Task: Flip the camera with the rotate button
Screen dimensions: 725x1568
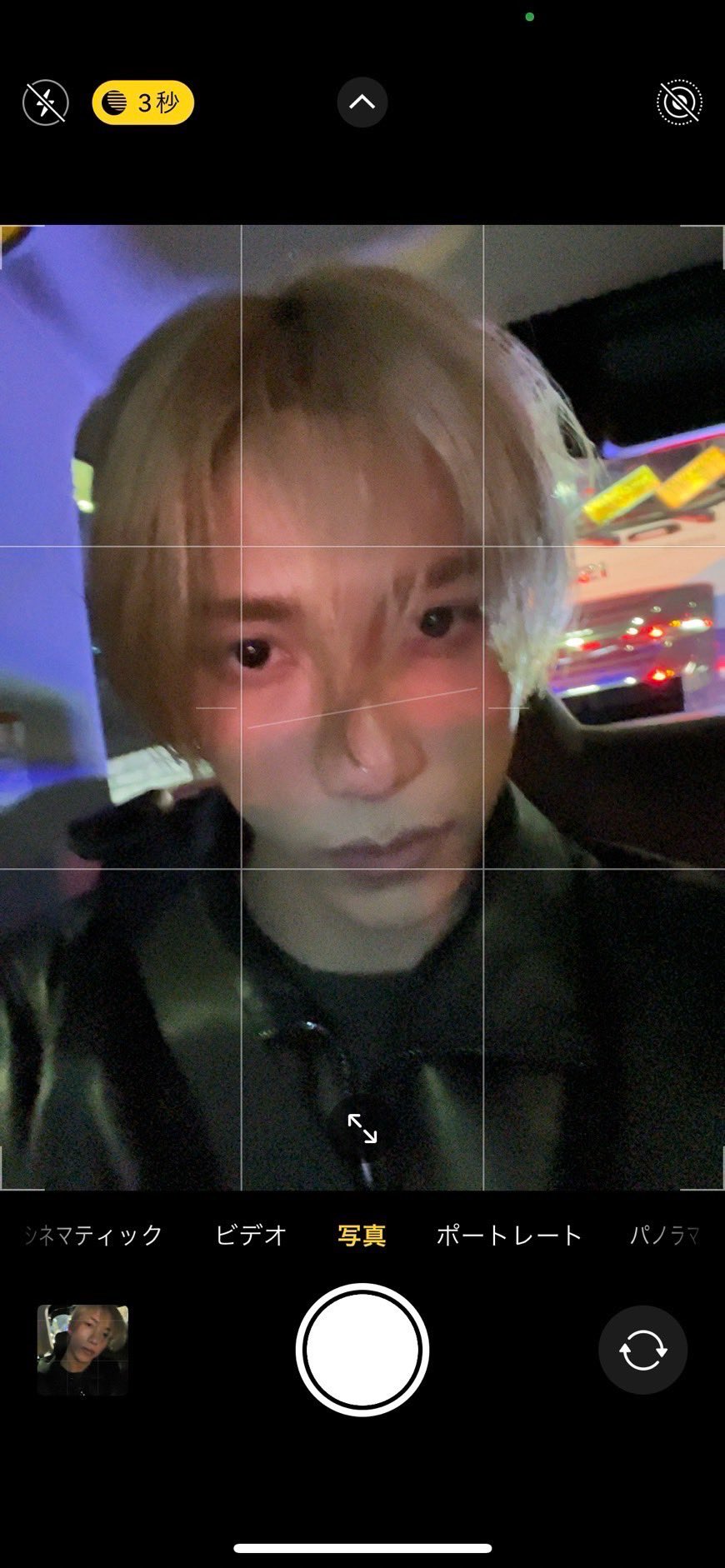Action: [x=642, y=1350]
